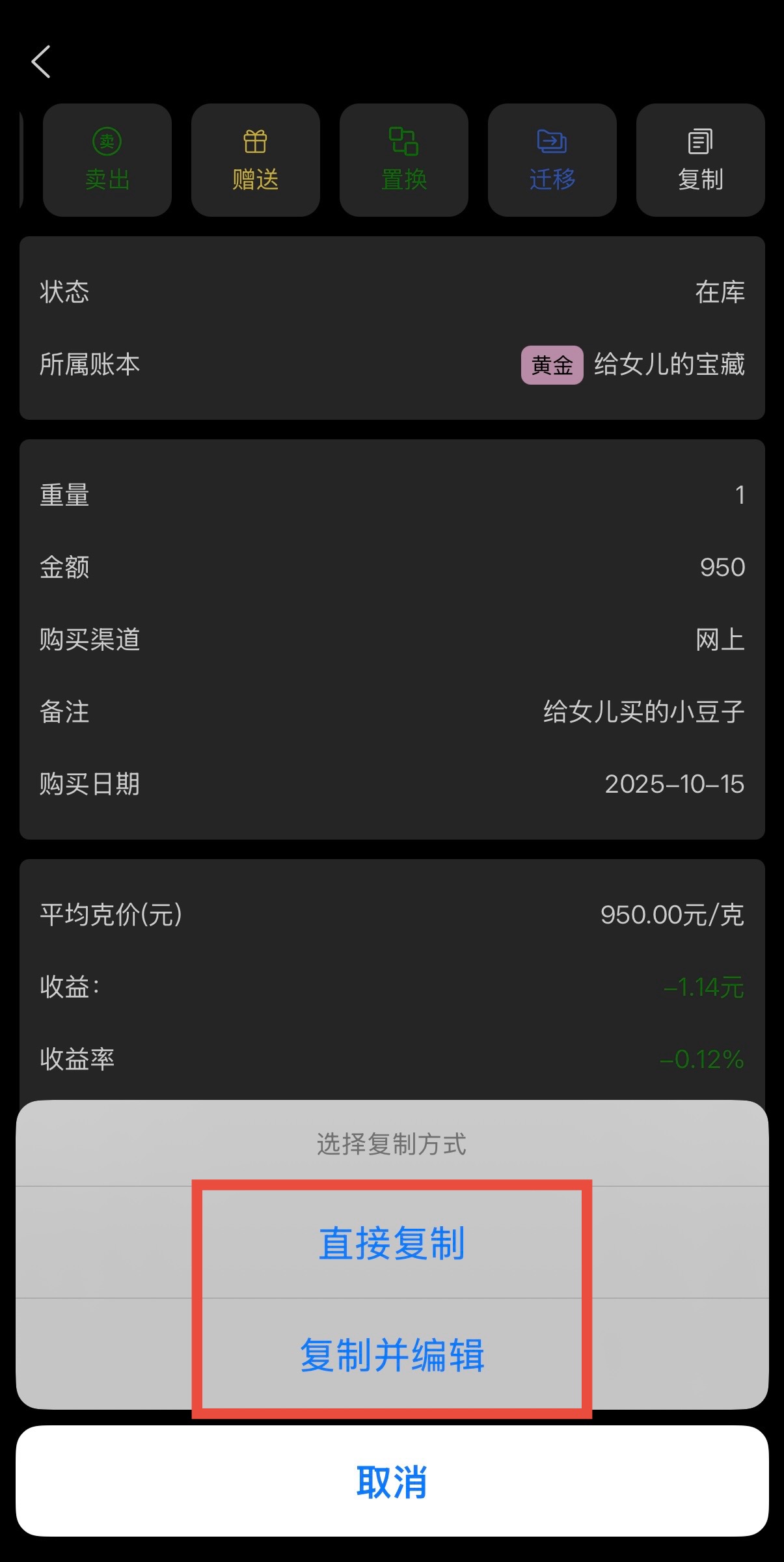
Task: Select 复制并编辑 option
Action: [x=392, y=1354]
